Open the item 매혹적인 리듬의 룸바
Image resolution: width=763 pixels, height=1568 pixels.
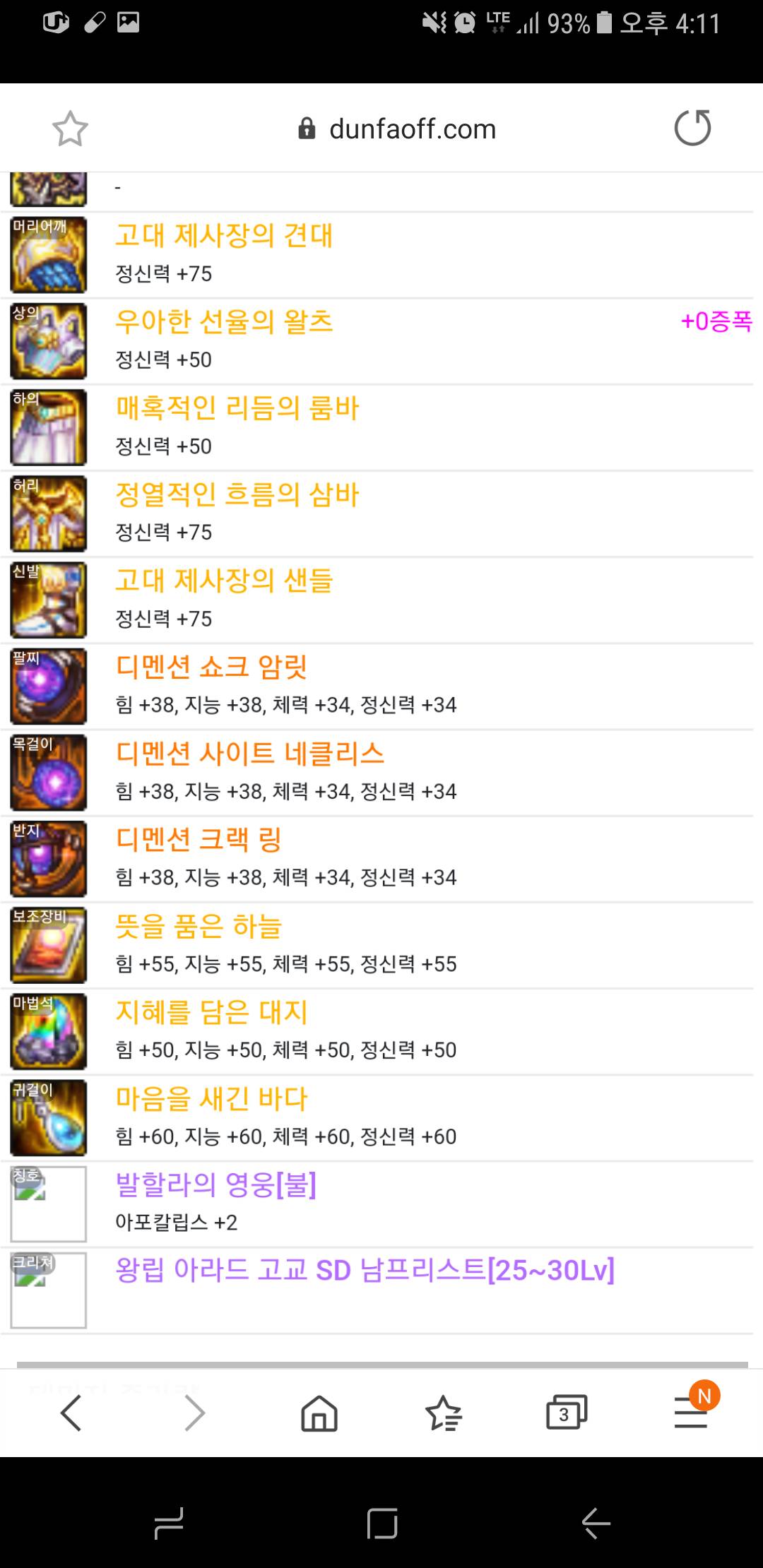(237, 408)
